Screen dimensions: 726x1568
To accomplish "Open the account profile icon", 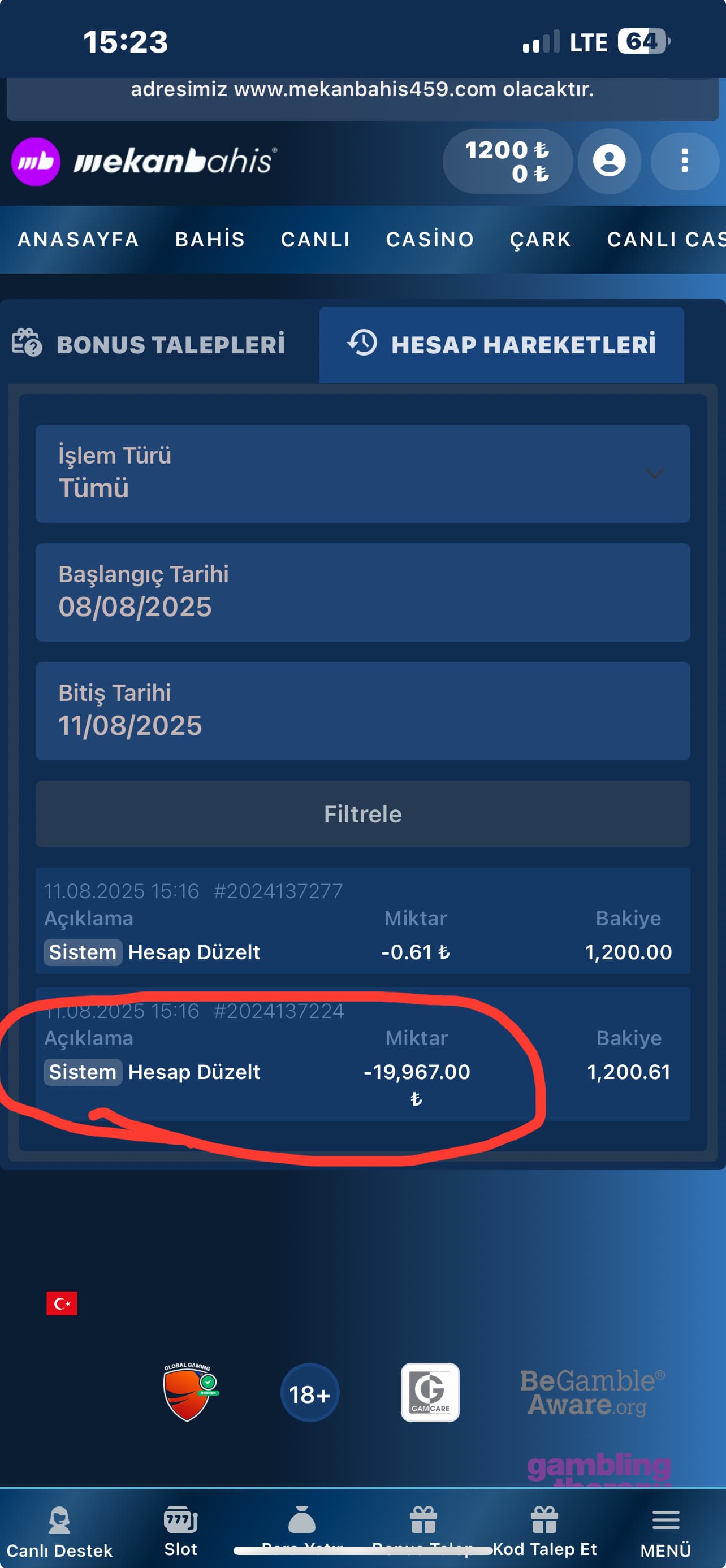I will click(x=608, y=161).
